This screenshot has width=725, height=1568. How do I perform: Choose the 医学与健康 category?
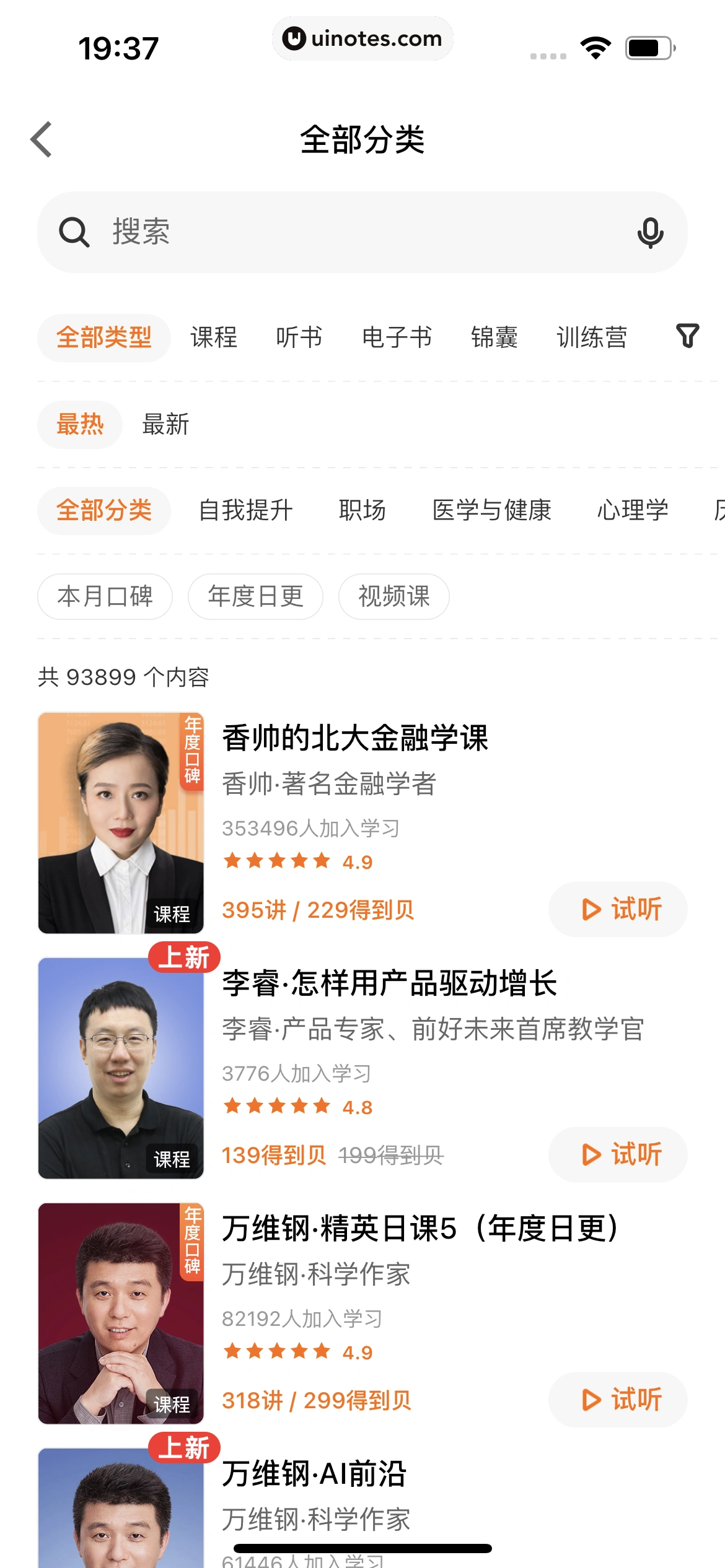(x=491, y=511)
